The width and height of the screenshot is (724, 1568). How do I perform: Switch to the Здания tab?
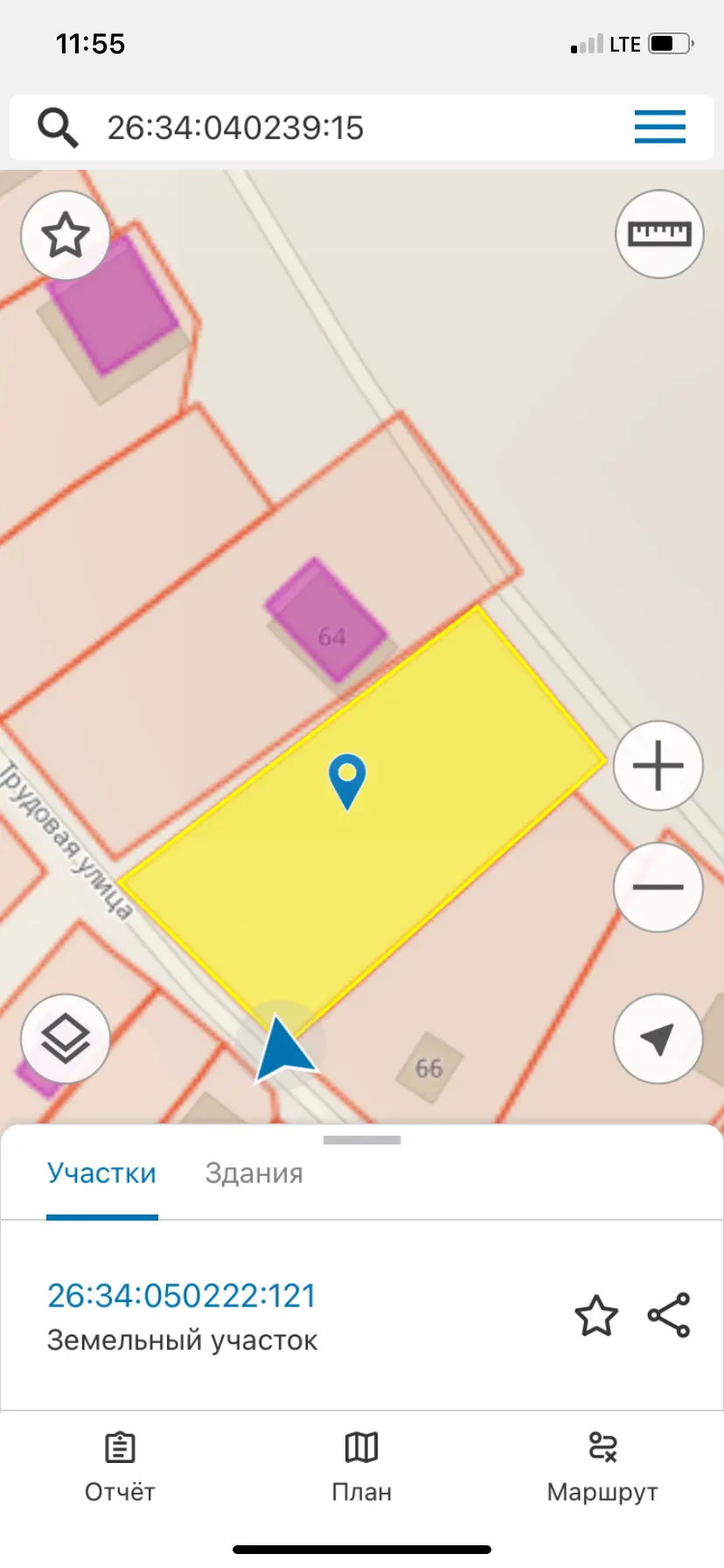tap(254, 1173)
